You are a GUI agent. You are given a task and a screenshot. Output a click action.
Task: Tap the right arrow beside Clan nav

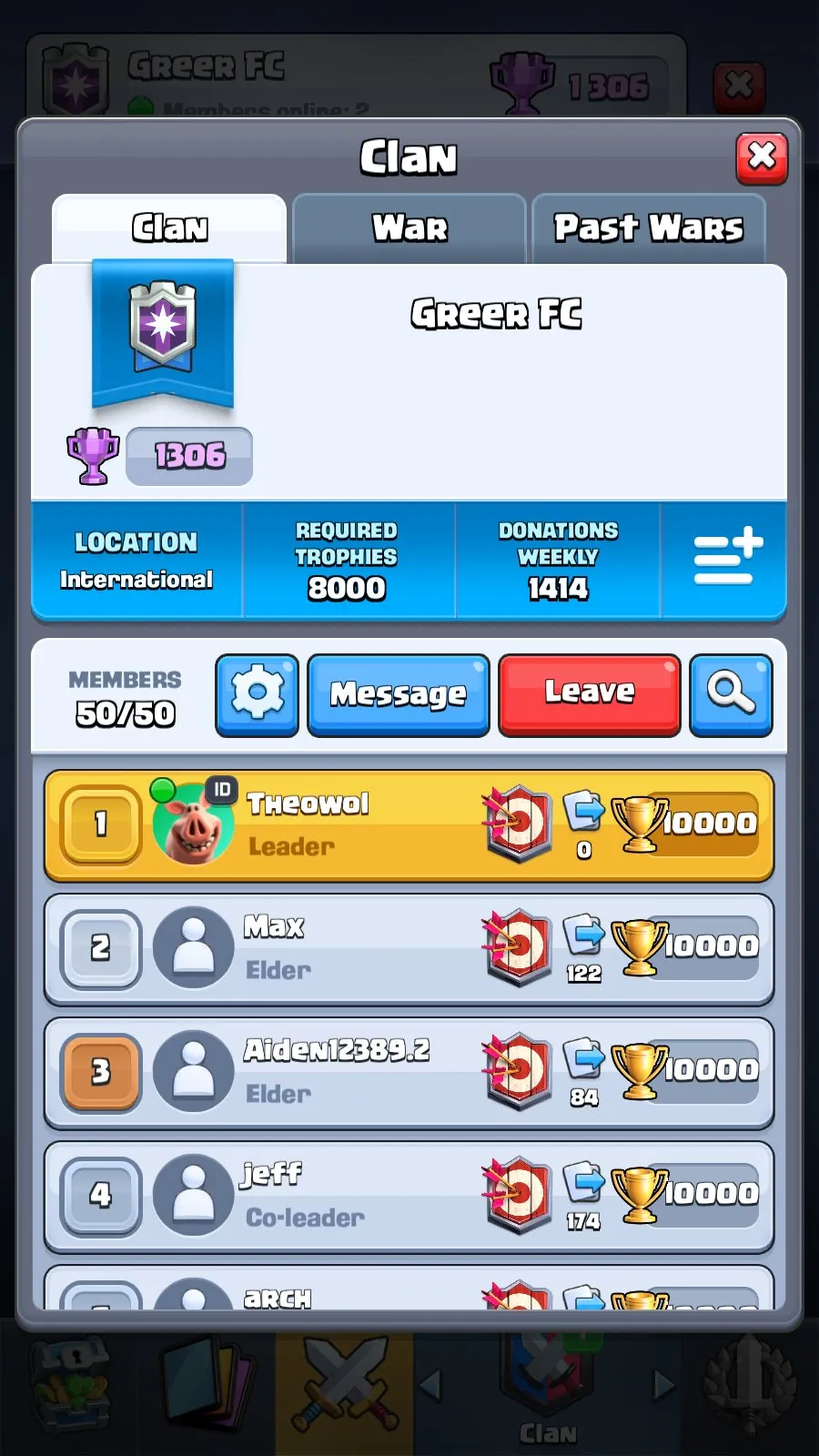click(661, 1385)
